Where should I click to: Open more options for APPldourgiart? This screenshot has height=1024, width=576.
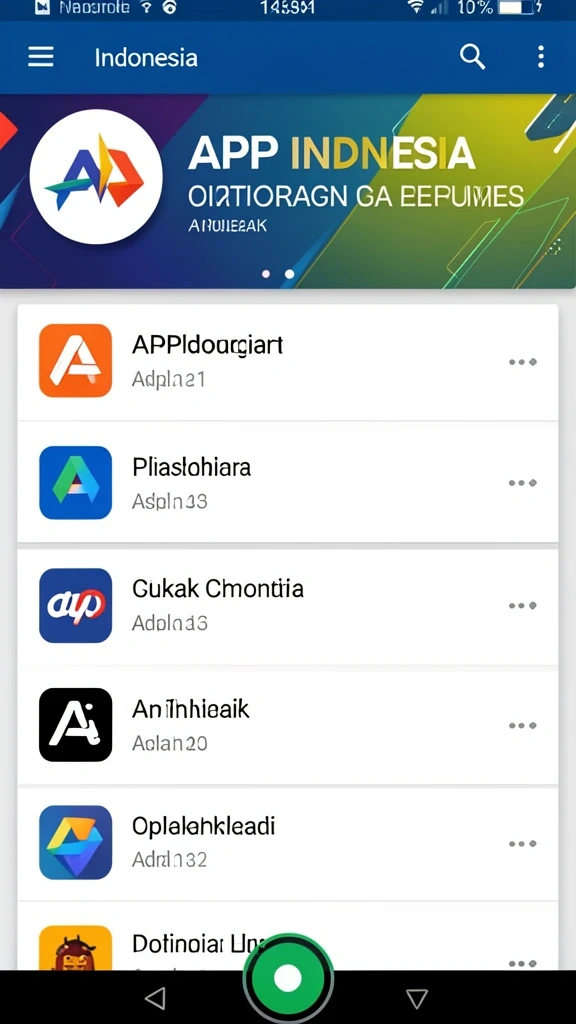(x=522, y=362)
